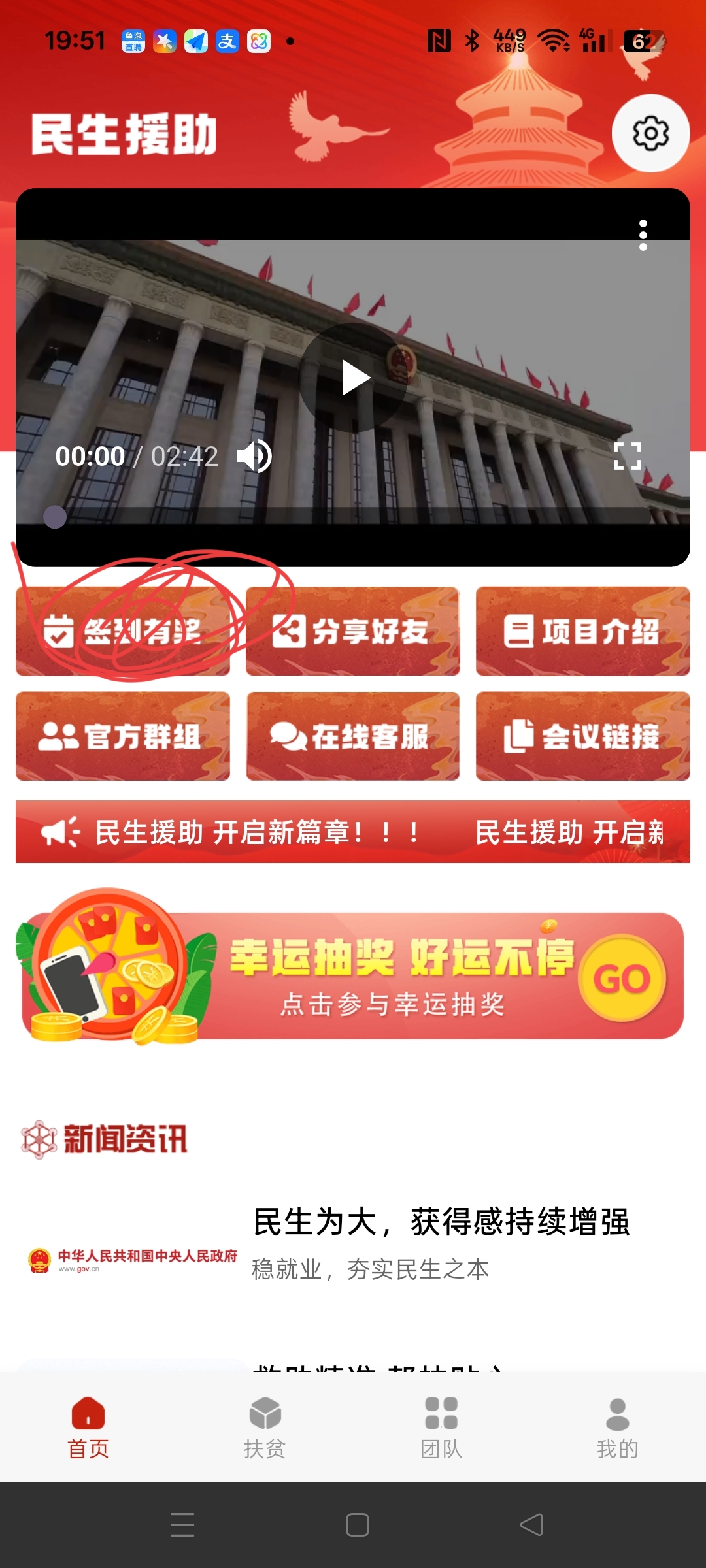Tap the 分享好友 button
This screenshot has width=706, height=1568.
(353, 631)
